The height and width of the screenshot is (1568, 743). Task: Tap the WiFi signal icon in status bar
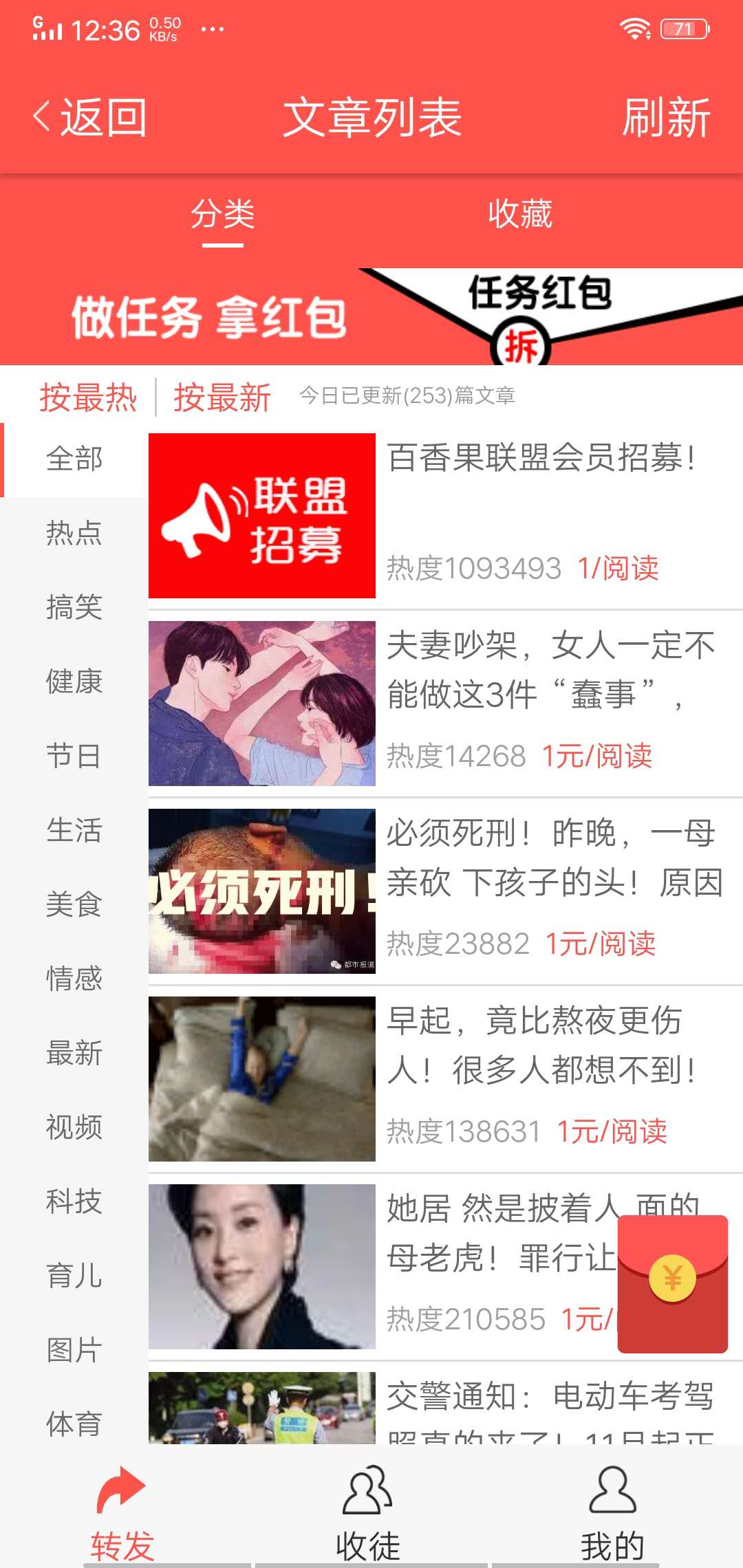[x=634, y=29]
